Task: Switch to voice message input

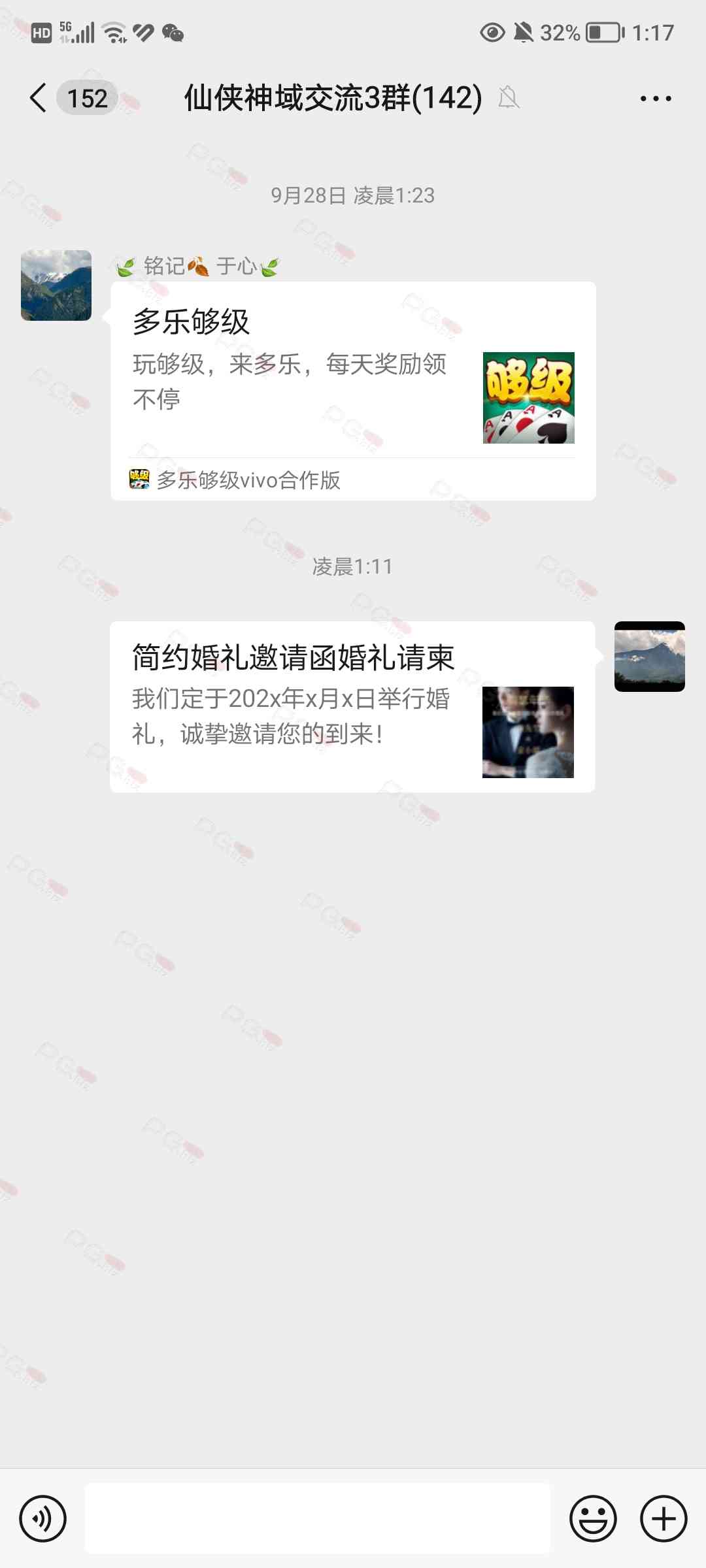Action: pyautogui.click(x=43, y=1518)
